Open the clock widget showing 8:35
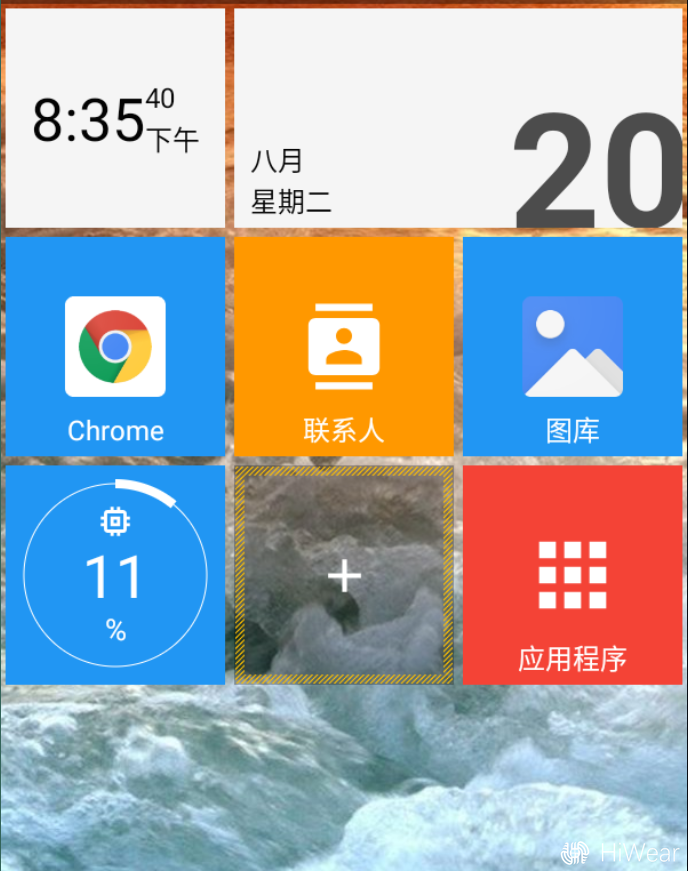 coord(115,119)
